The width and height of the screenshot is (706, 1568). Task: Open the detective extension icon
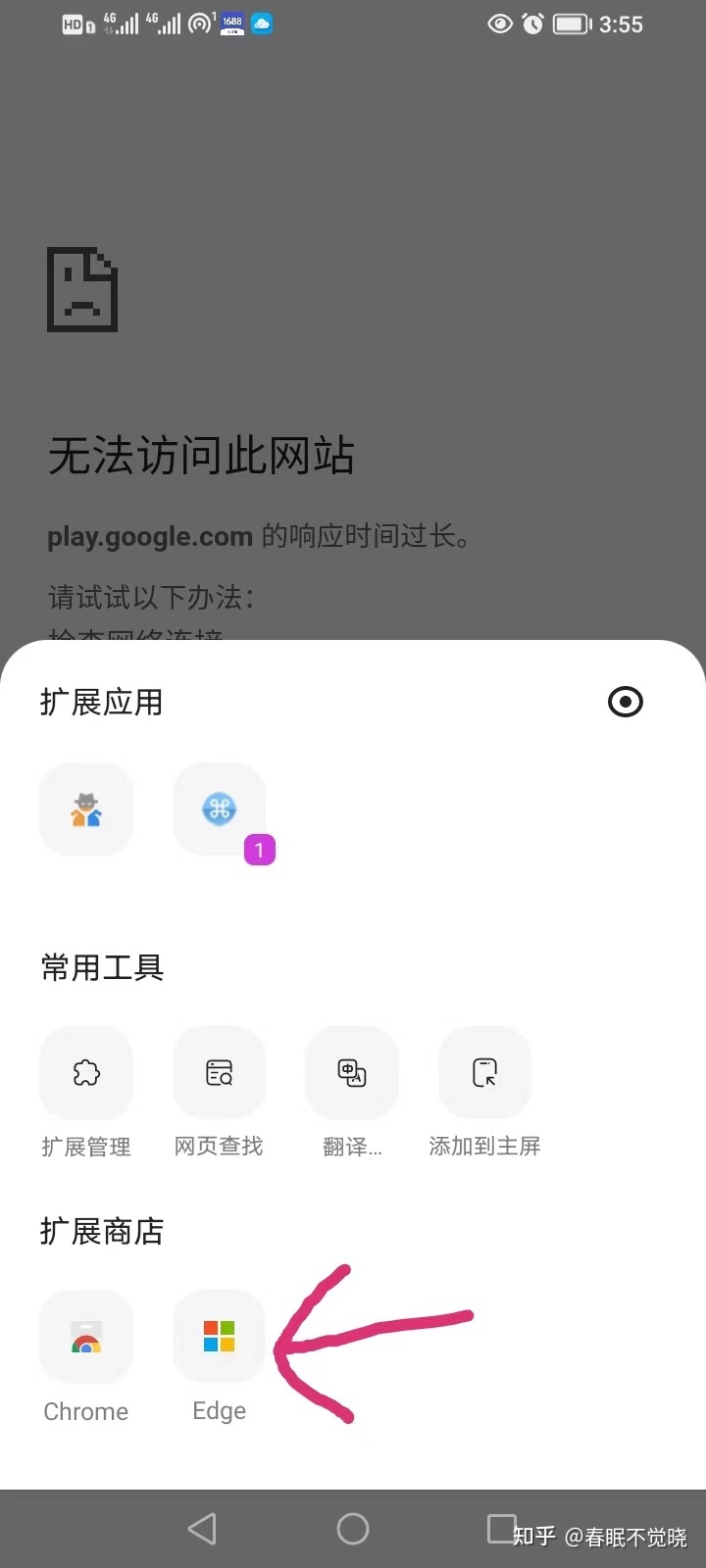[86, 809]
